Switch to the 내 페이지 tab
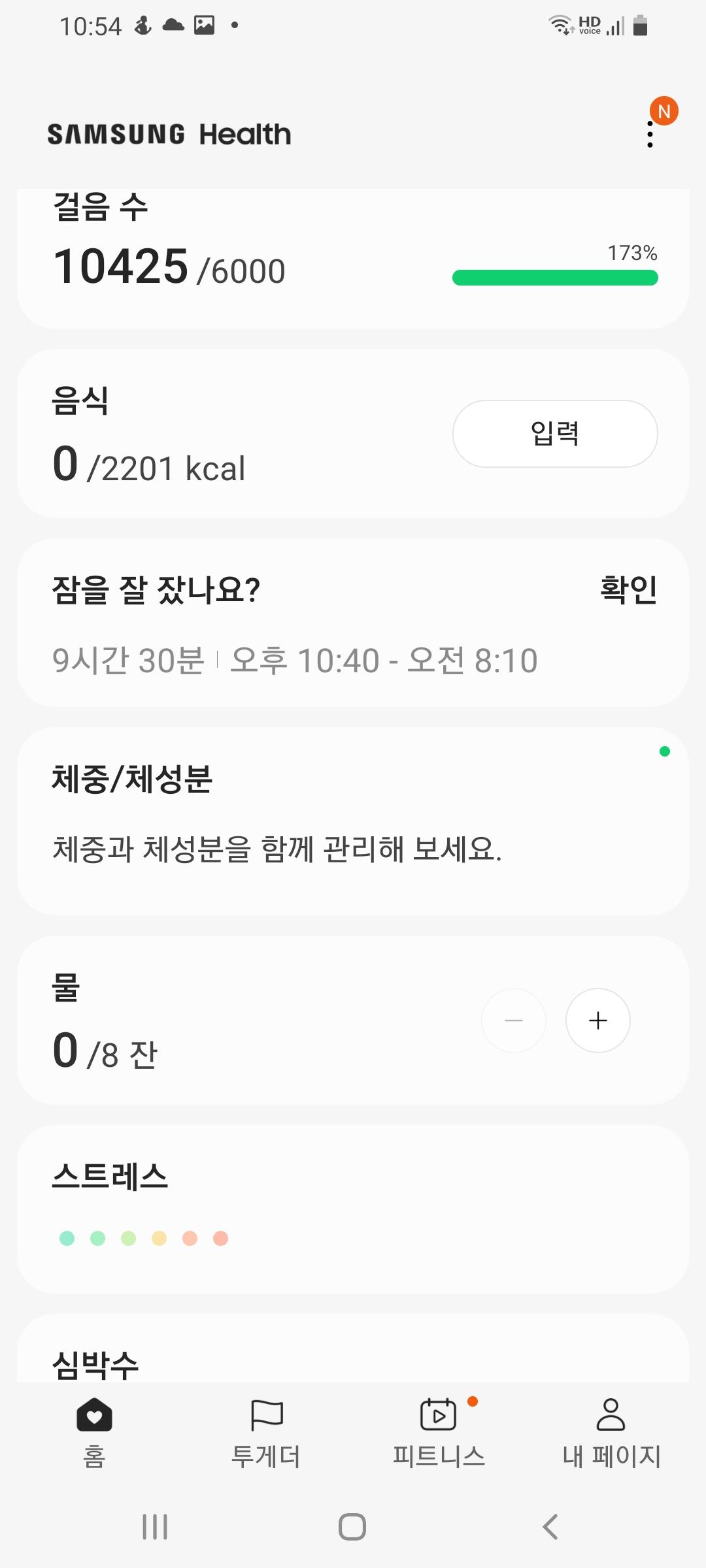 [611, 1432]
